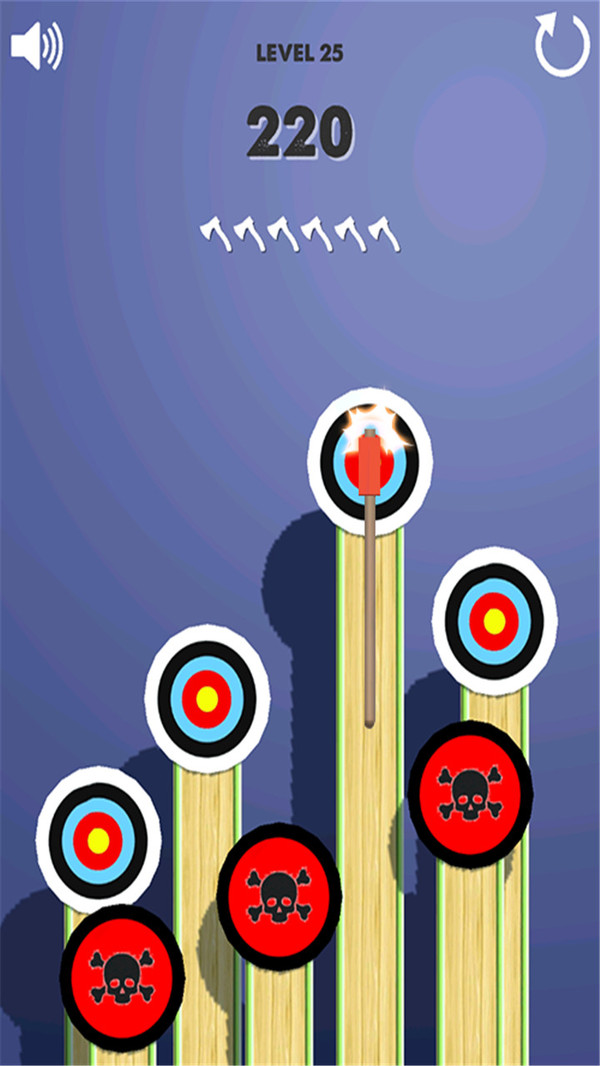The width and height of the screenshot is (600, 1066).
Task: Mute the game sound
Action: (x=36, y=47)
